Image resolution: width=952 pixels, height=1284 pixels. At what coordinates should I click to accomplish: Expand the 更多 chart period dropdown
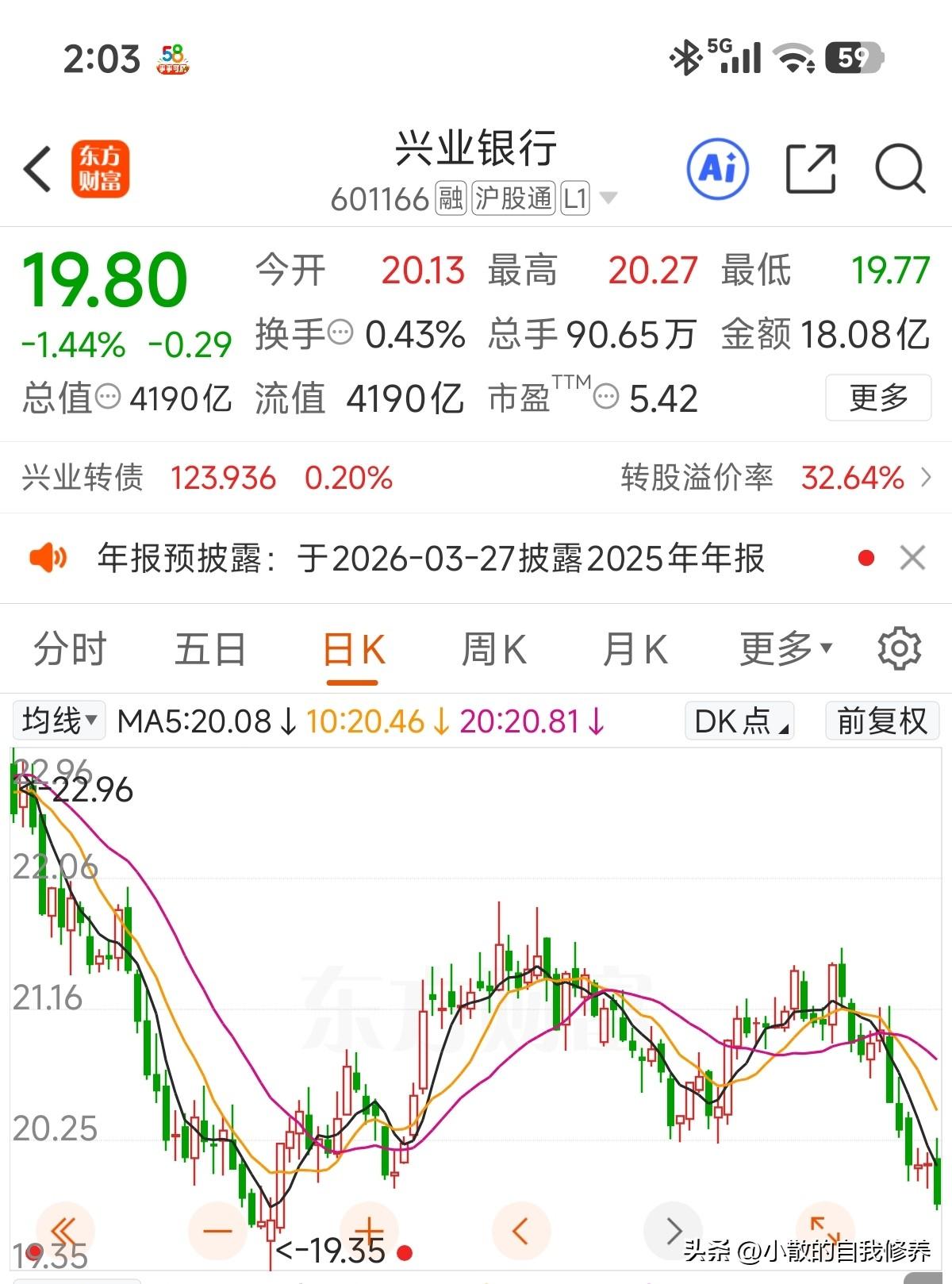[785, 649]
